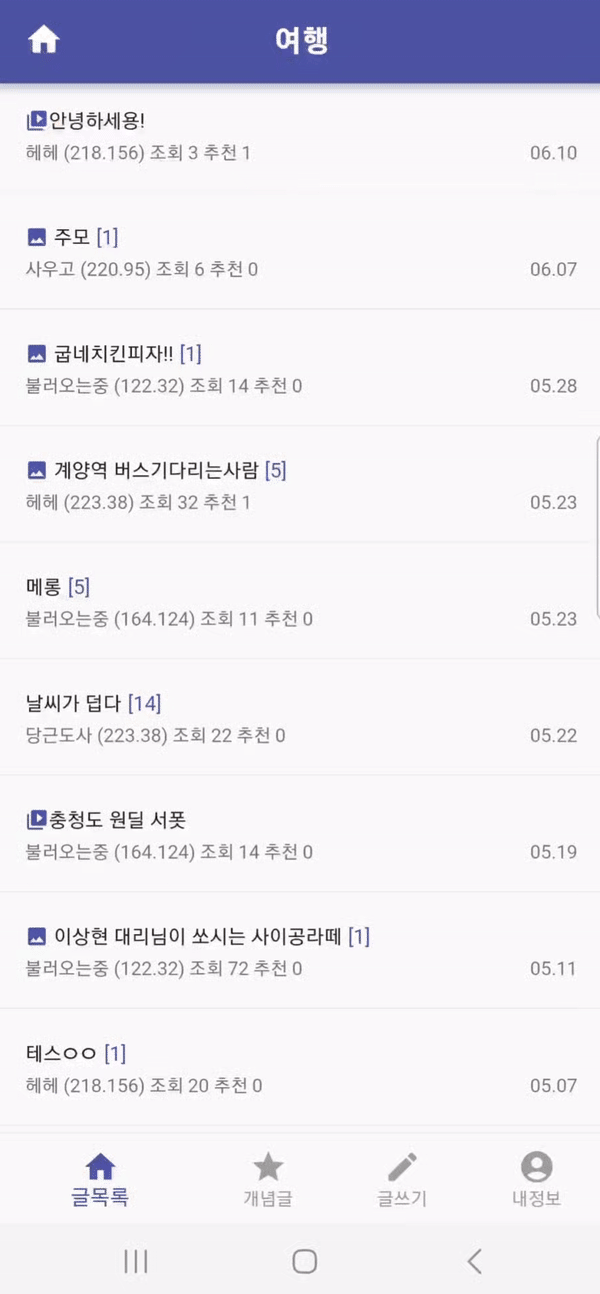Open the post titled 메롱
Viewport: 600px width, 1294px height.
[x=300, y=601]
